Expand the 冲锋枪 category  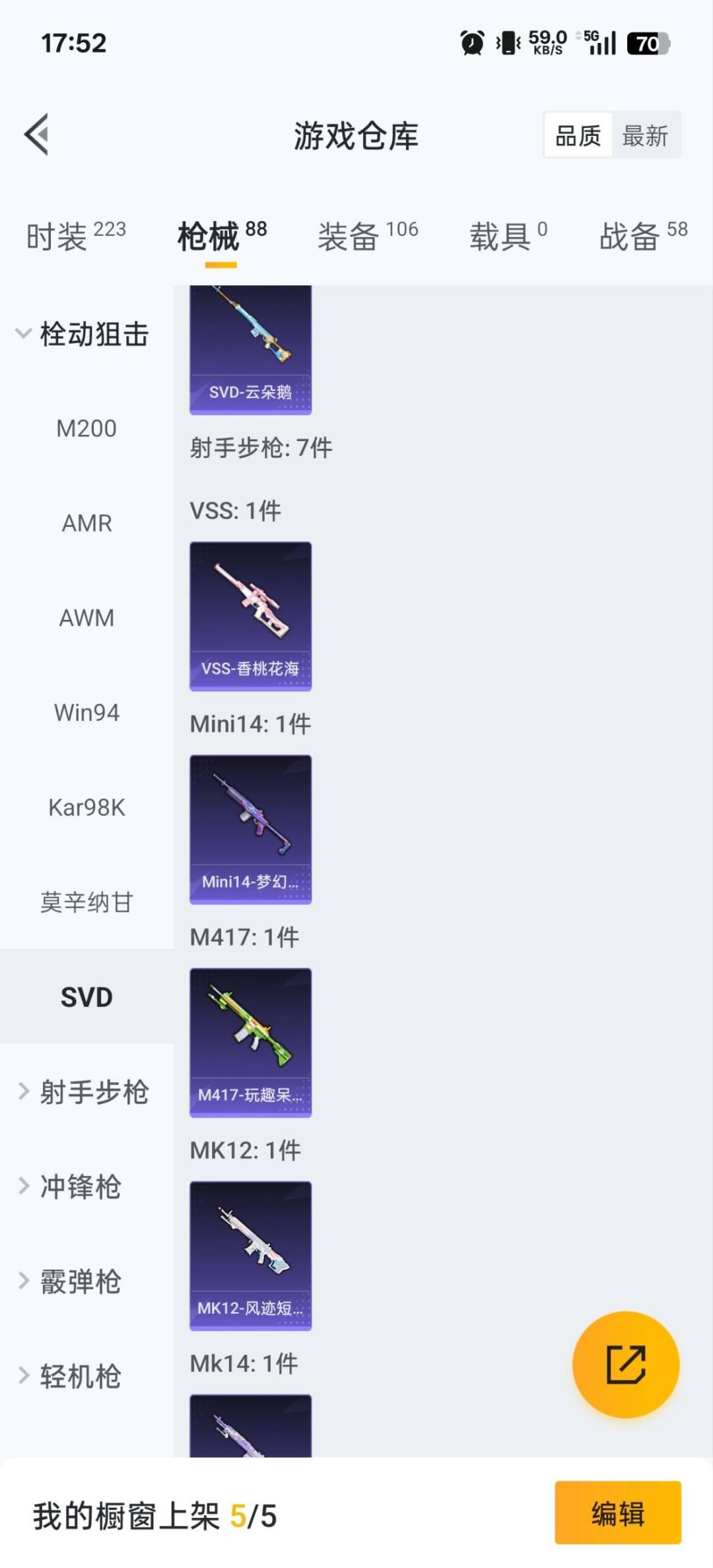(x=81, y=1188)
